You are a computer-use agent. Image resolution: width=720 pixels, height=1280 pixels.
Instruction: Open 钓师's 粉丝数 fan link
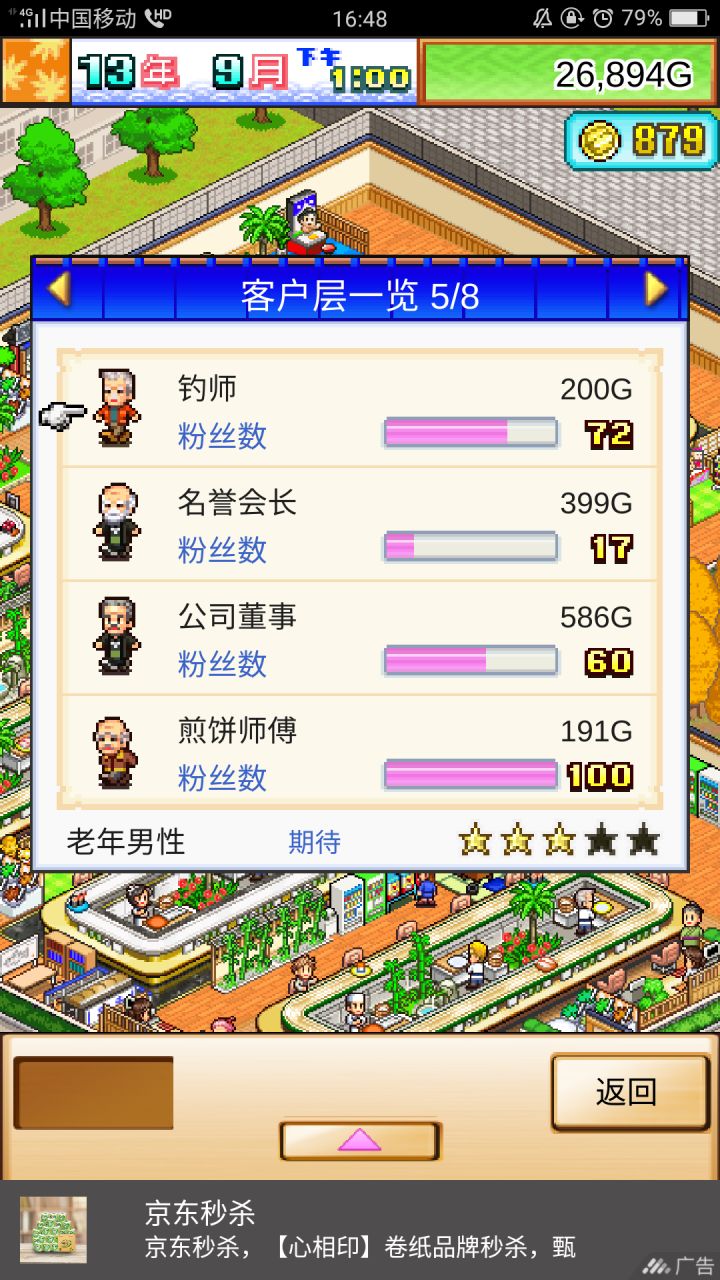click(x=222, y=437)
